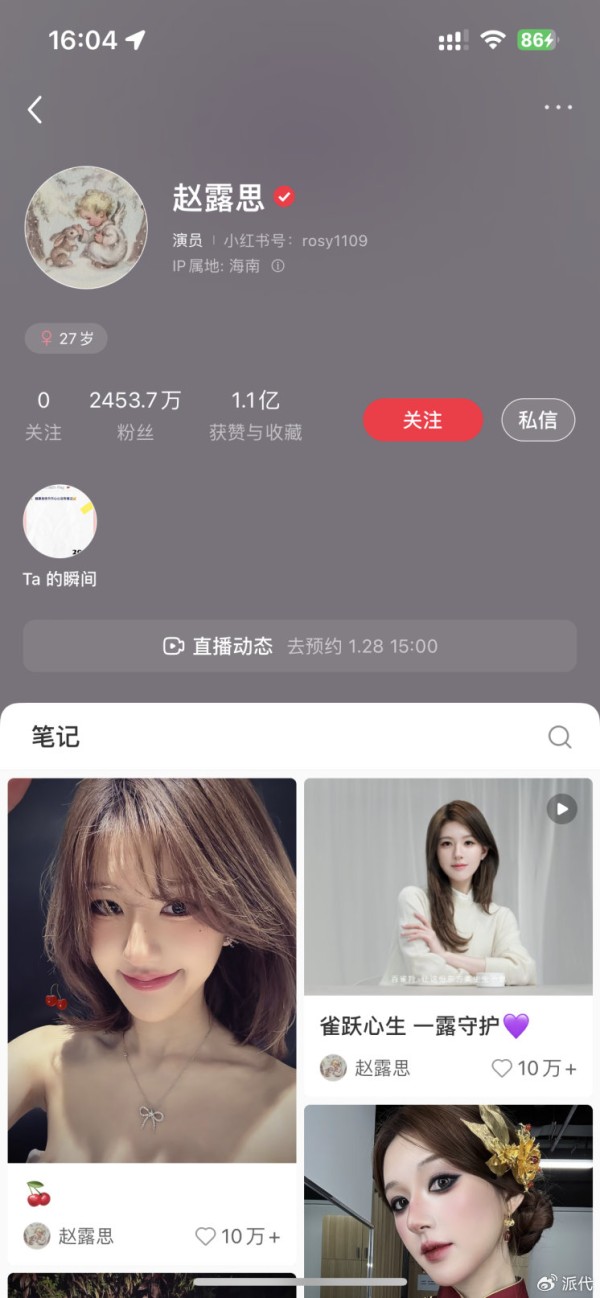Like the cherry emoji note

click(206, 1236)
